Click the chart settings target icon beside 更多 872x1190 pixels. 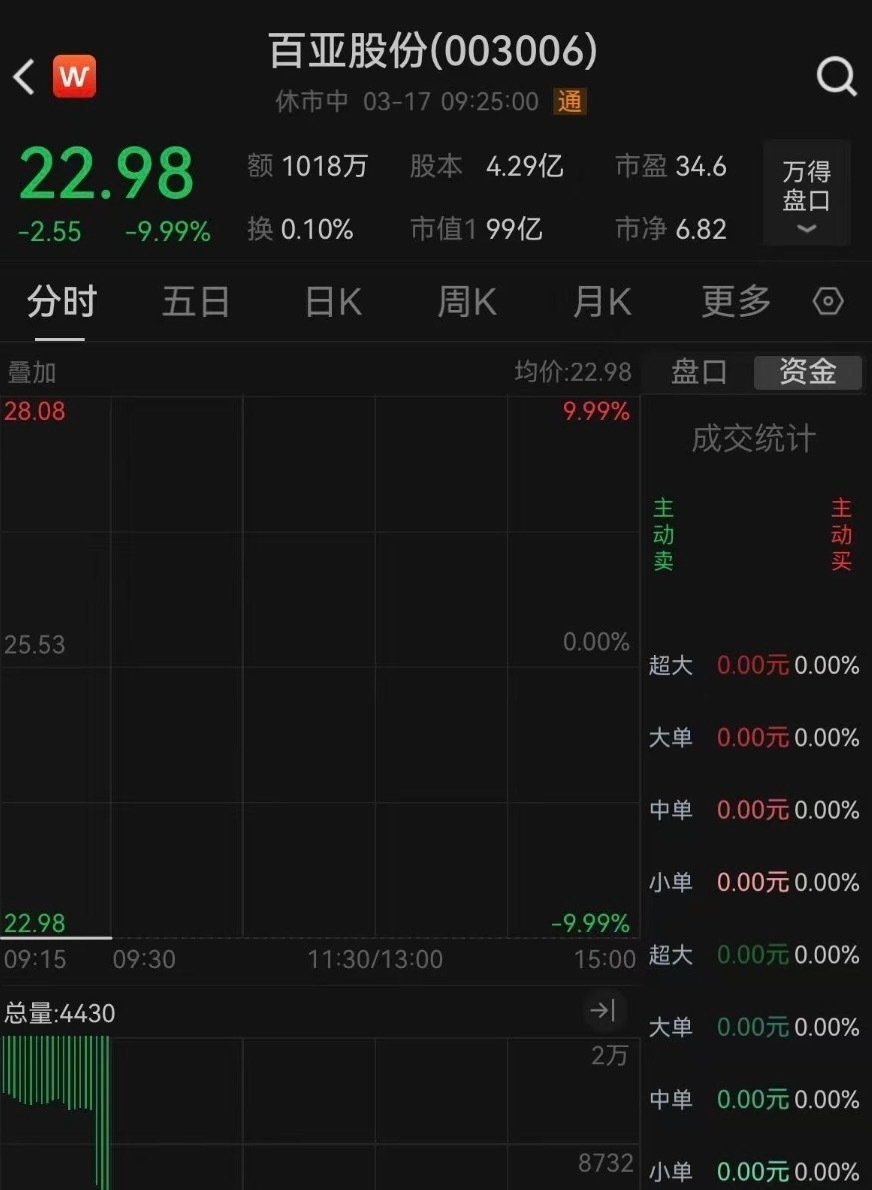(828, 301)
